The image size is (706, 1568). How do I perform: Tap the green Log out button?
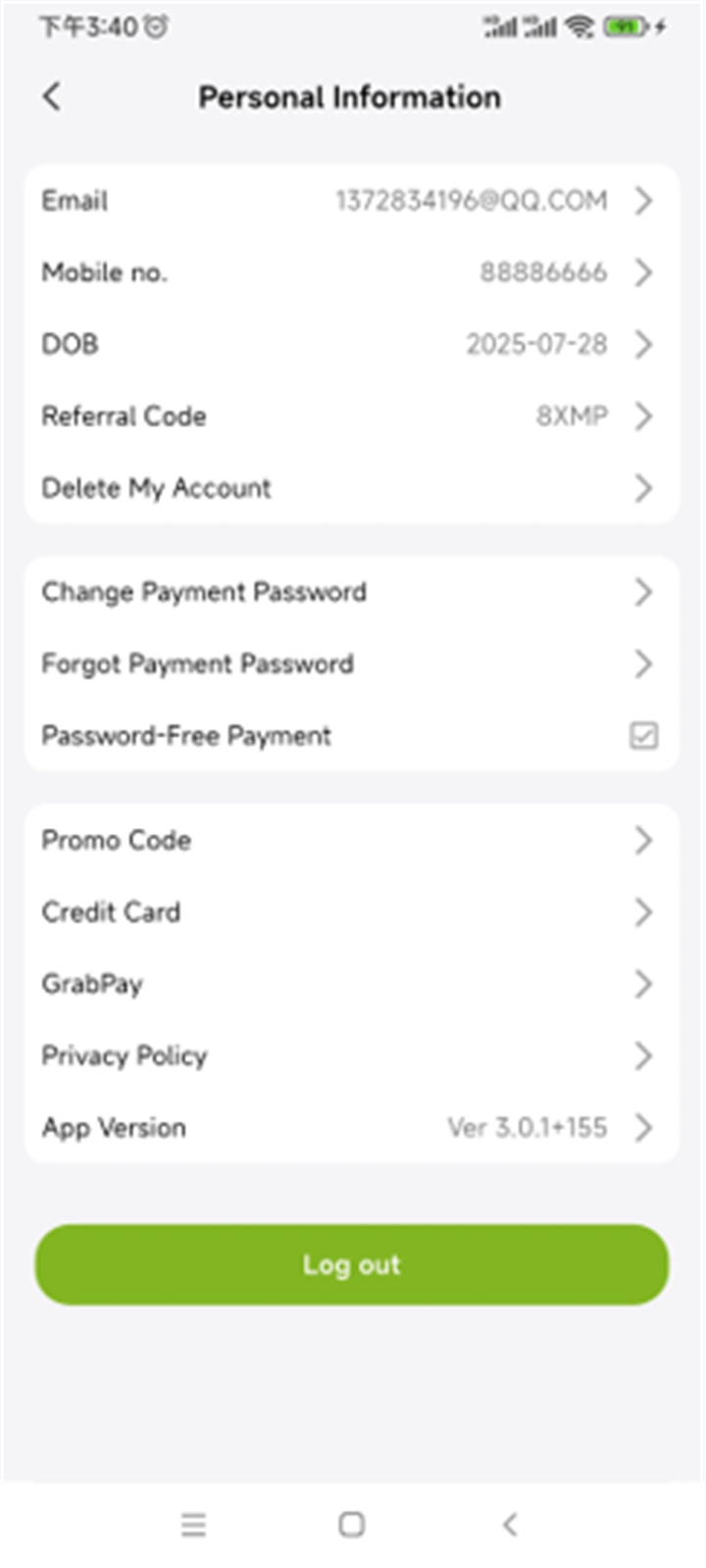(352, 1264)
